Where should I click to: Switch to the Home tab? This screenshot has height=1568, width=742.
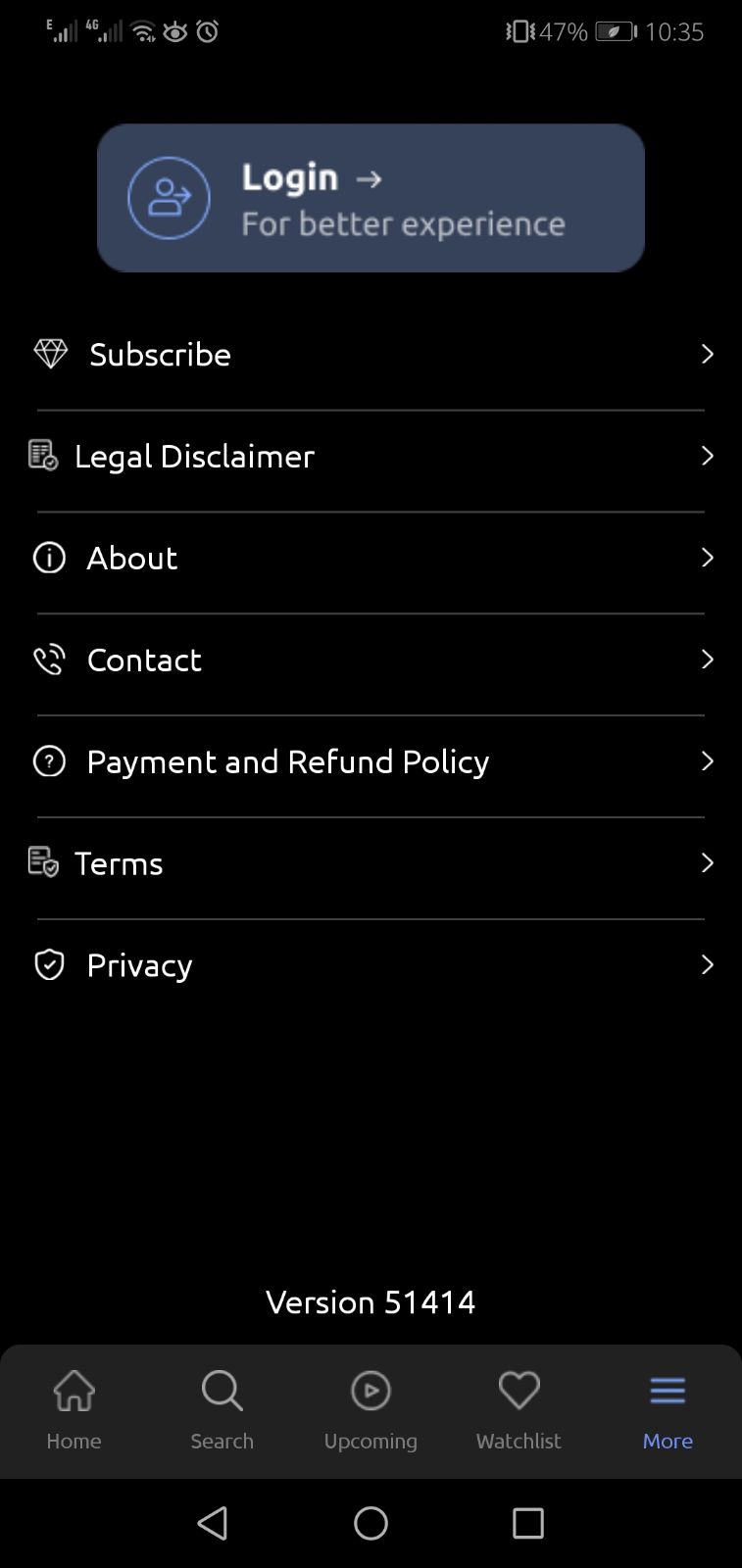(x=74, y=1411)
